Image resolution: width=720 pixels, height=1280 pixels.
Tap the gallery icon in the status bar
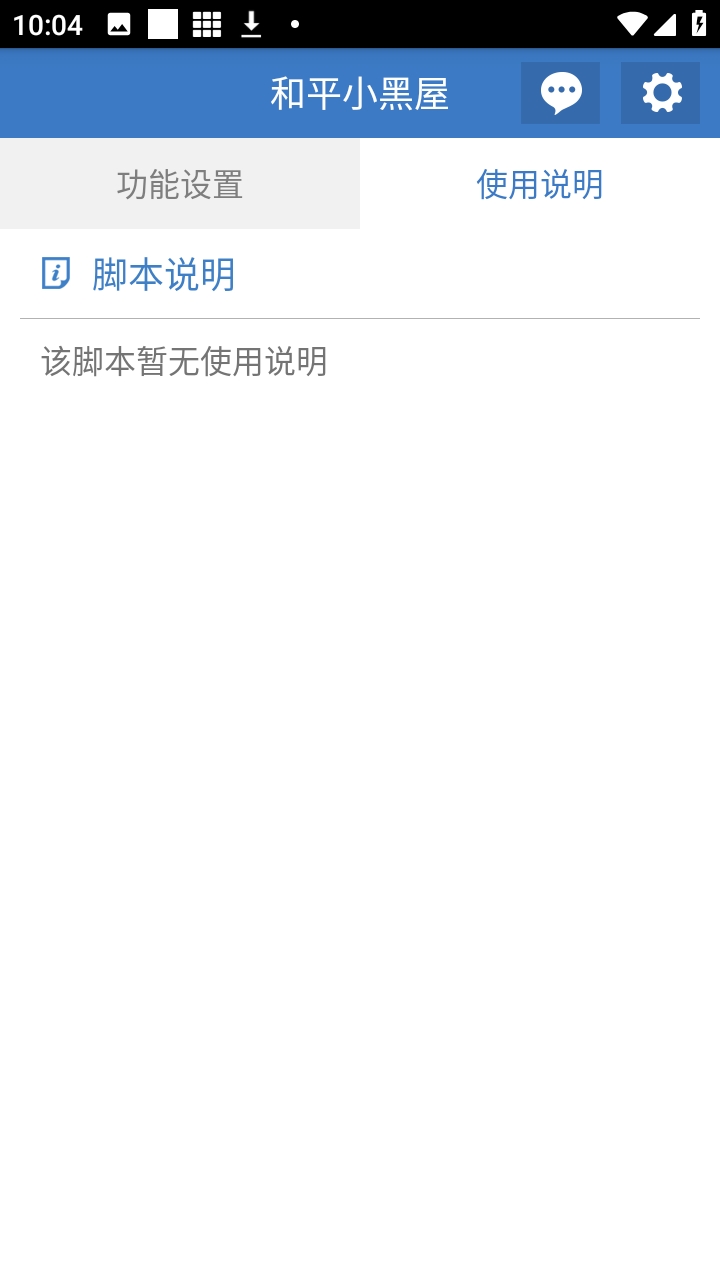tap(120, 24)
